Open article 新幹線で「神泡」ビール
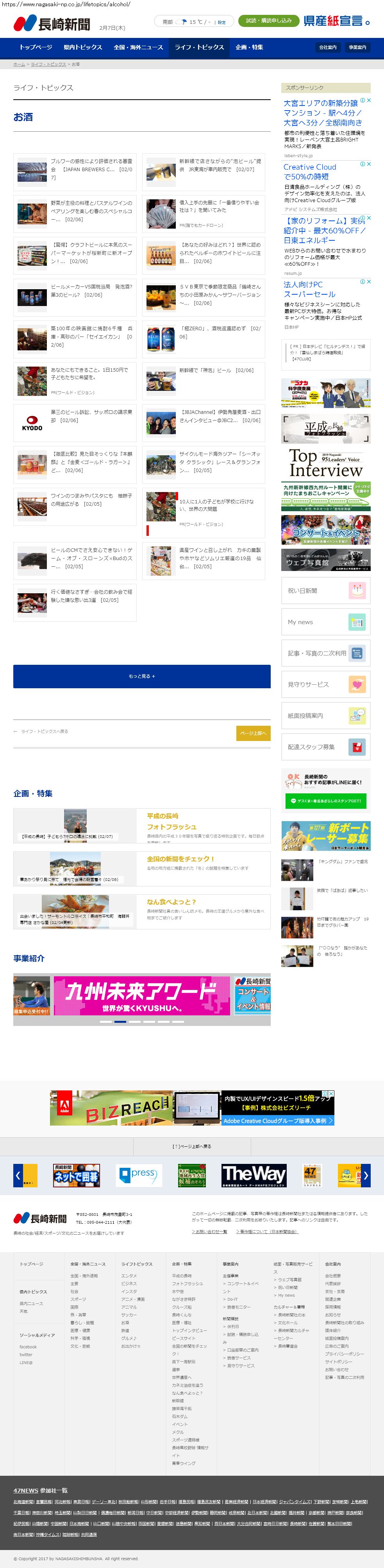Screen dimensions: 384x1568 216,370
